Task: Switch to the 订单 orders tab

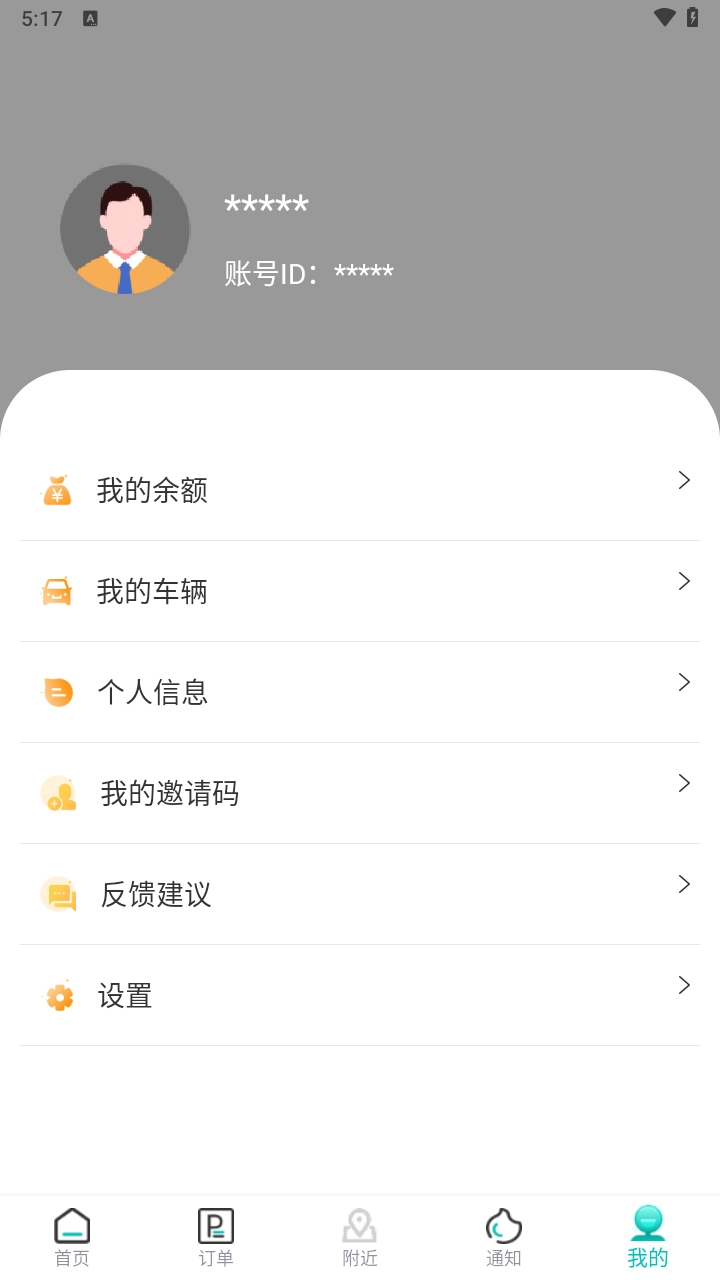Action: tap(216, 1237)
